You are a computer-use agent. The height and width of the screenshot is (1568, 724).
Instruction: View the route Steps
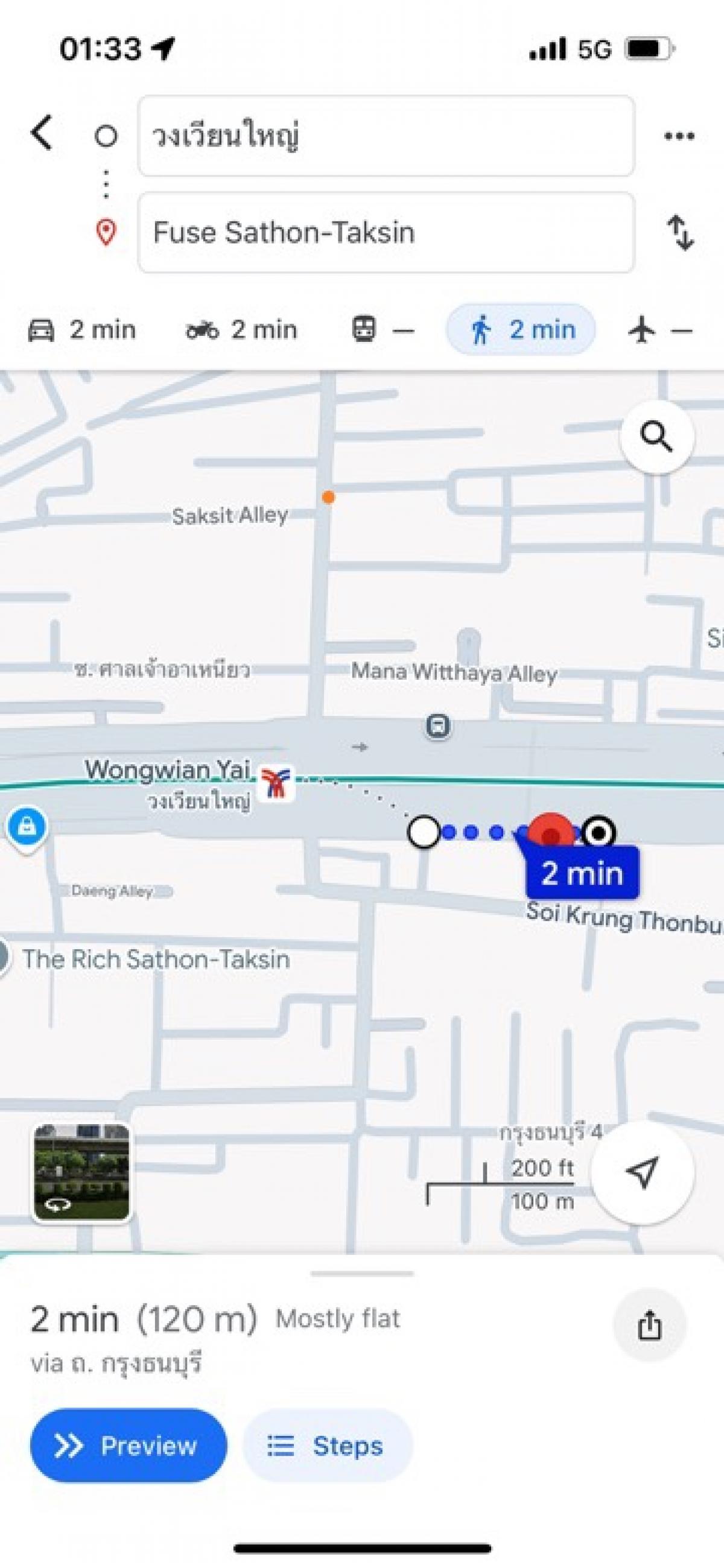coord(328,1446)
